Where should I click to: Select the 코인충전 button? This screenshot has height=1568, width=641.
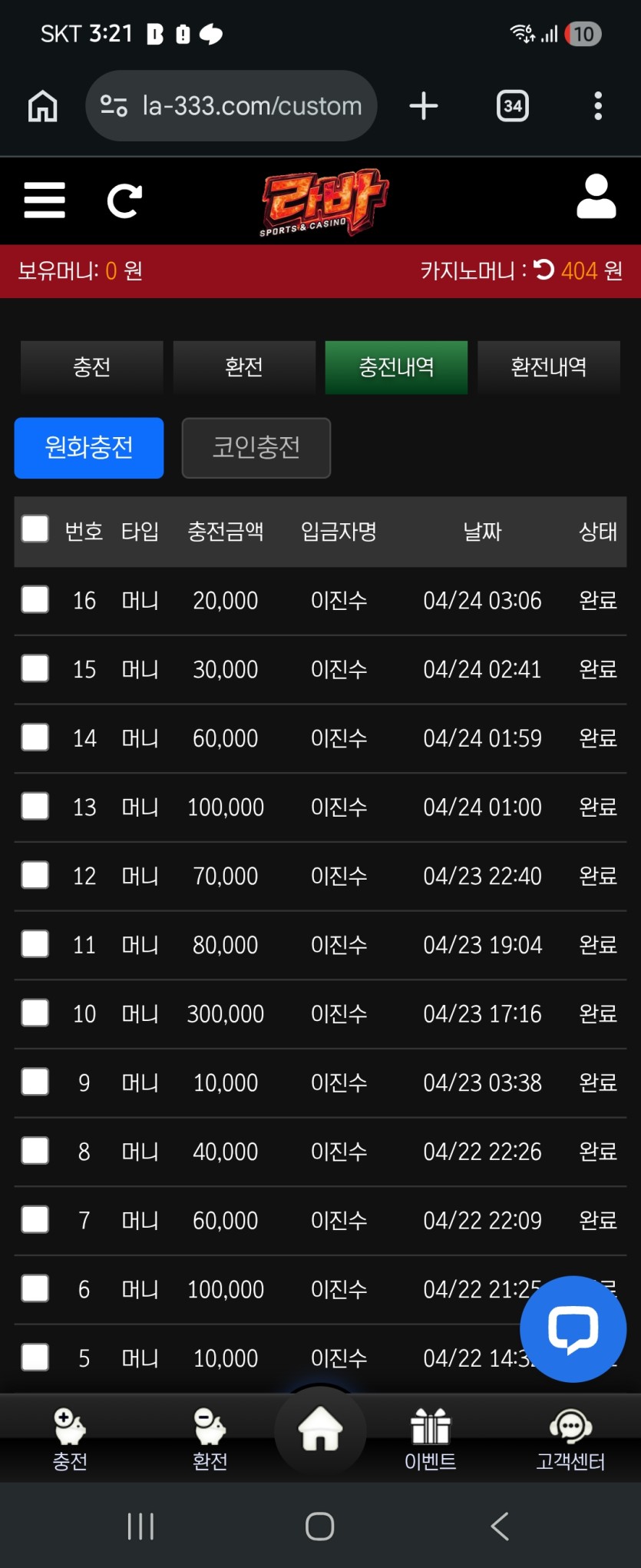pos(256,448)
